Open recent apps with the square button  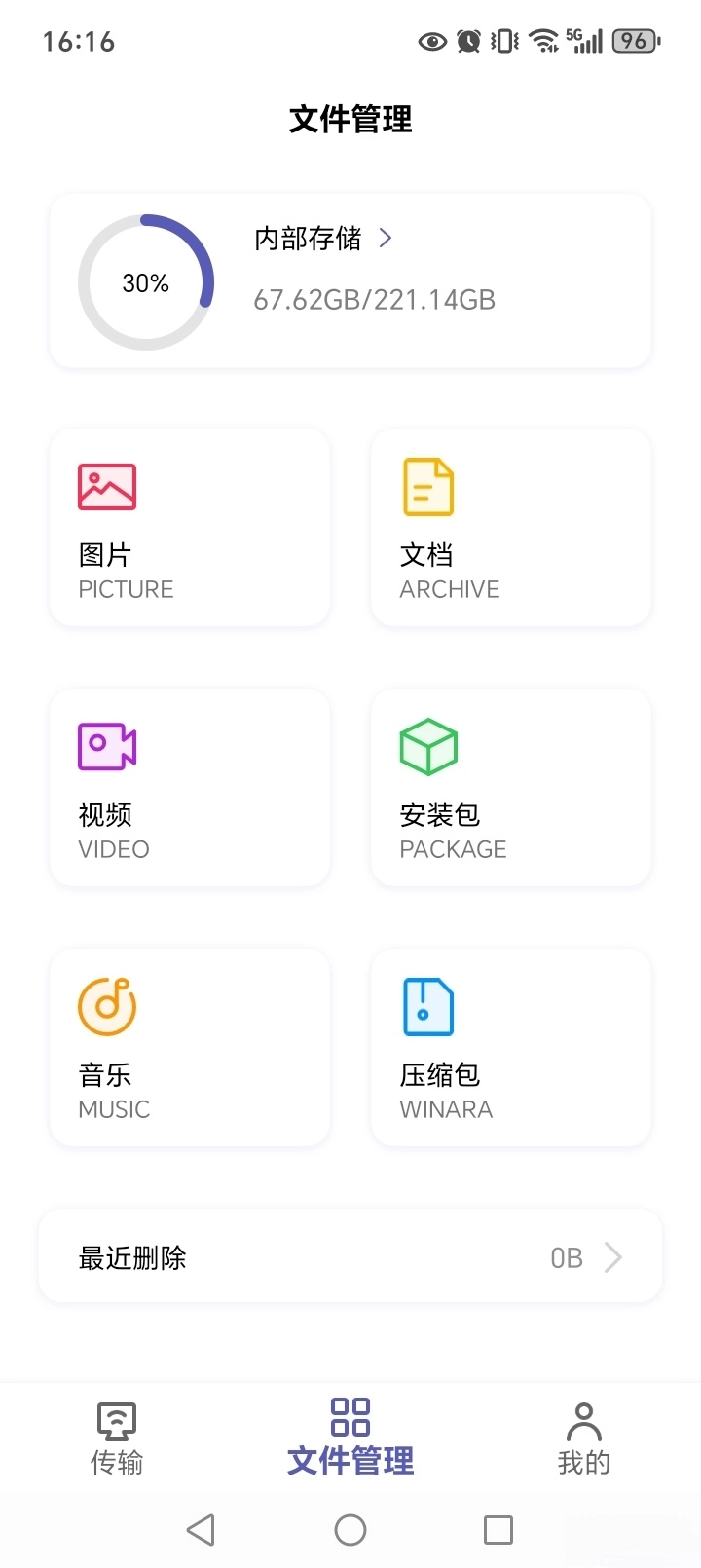click(498, 1529)
